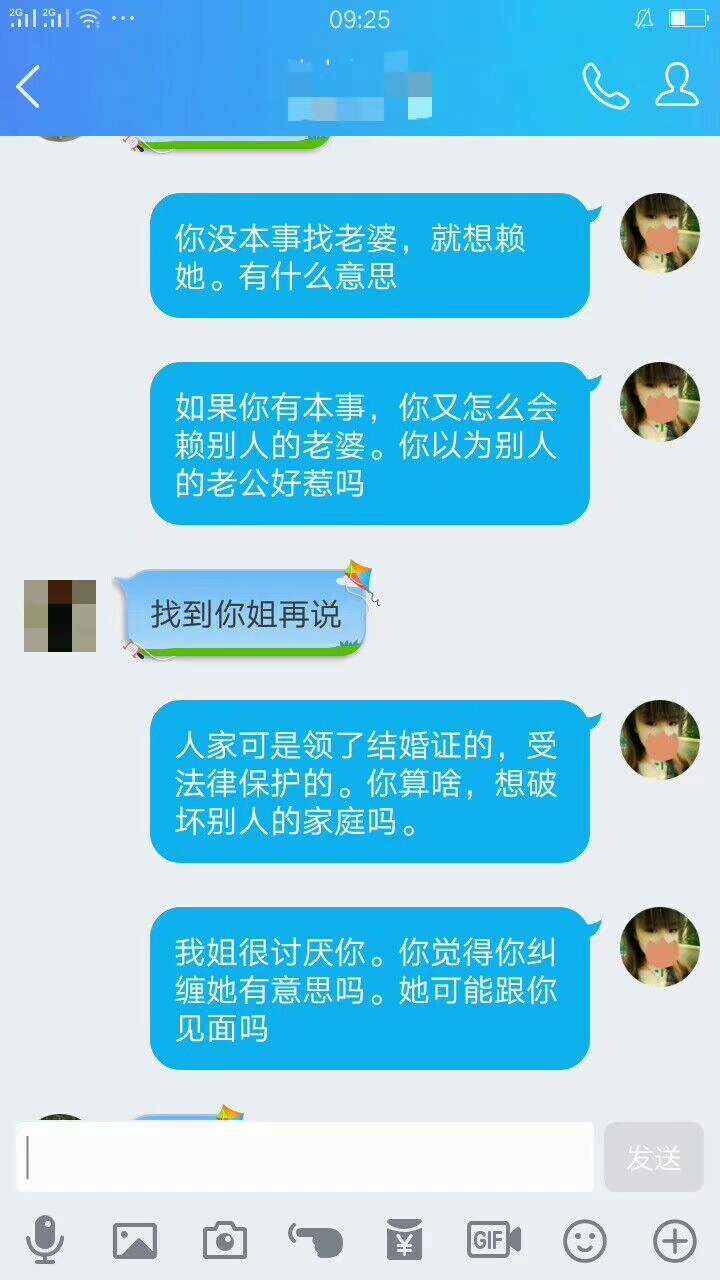Open the photo gallery picker icon
Screen dimensions: 720x1280
point(134,1240)
